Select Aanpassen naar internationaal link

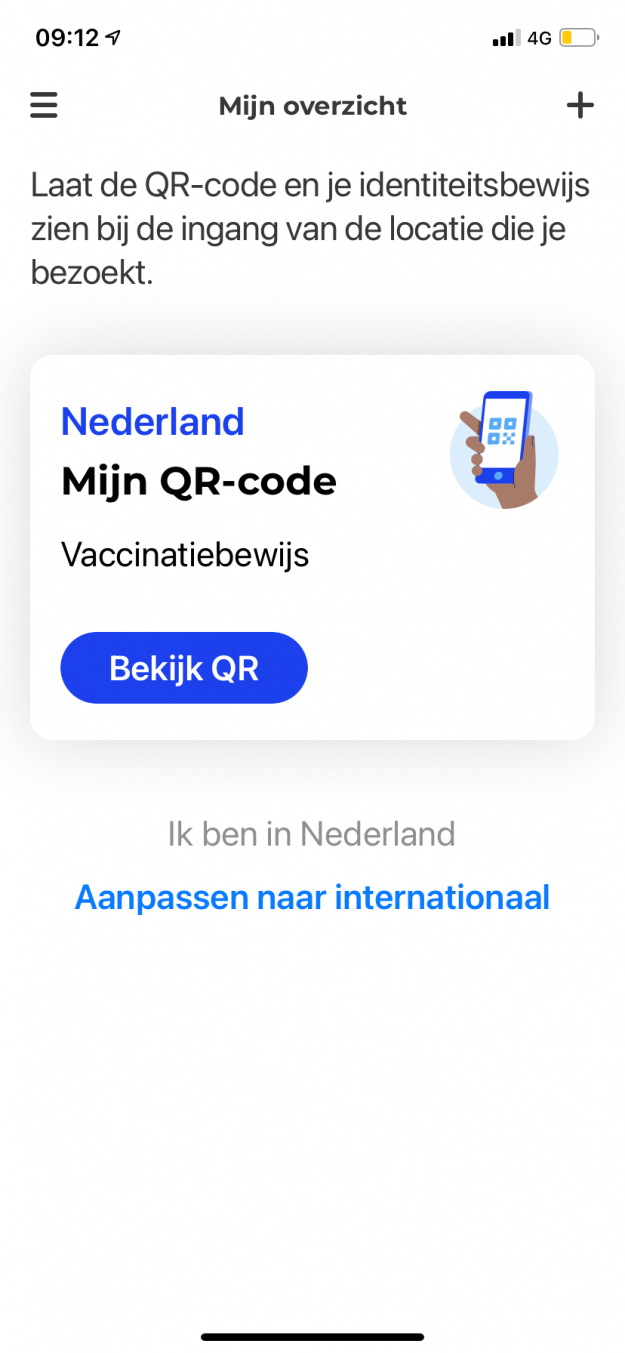(x=312, y=897)
